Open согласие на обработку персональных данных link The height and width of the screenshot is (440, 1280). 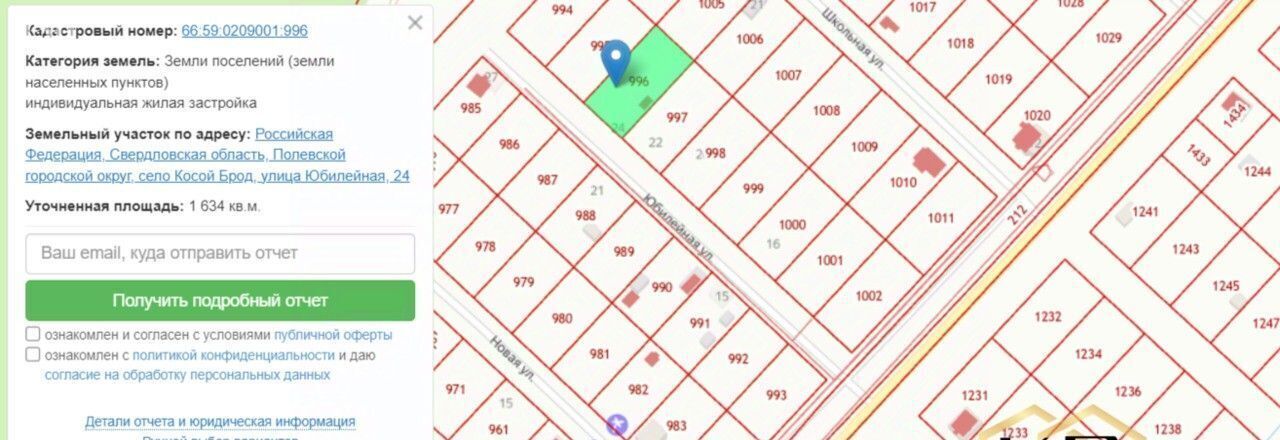click(187, 375)
